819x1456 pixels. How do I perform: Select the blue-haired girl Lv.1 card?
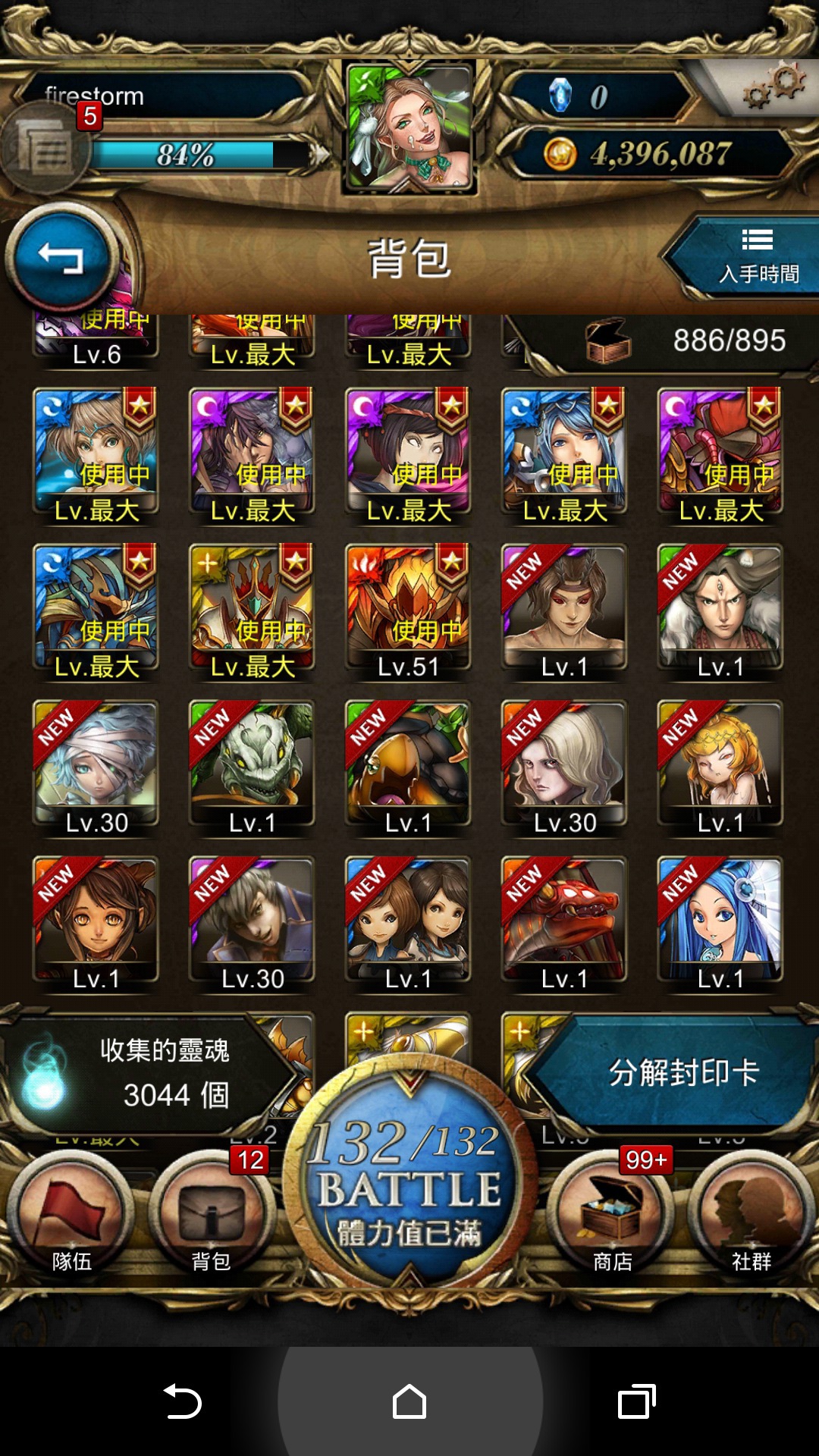721,922
